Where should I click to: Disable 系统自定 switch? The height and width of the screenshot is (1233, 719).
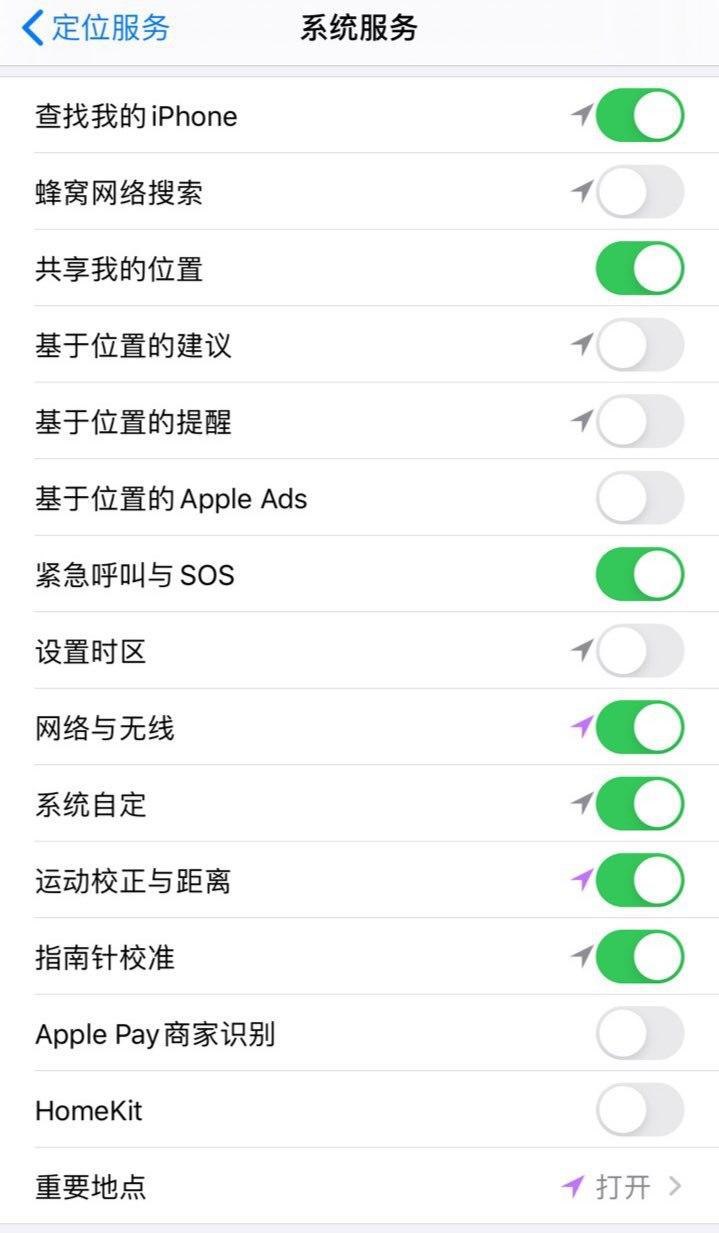(x=640, y=804)
